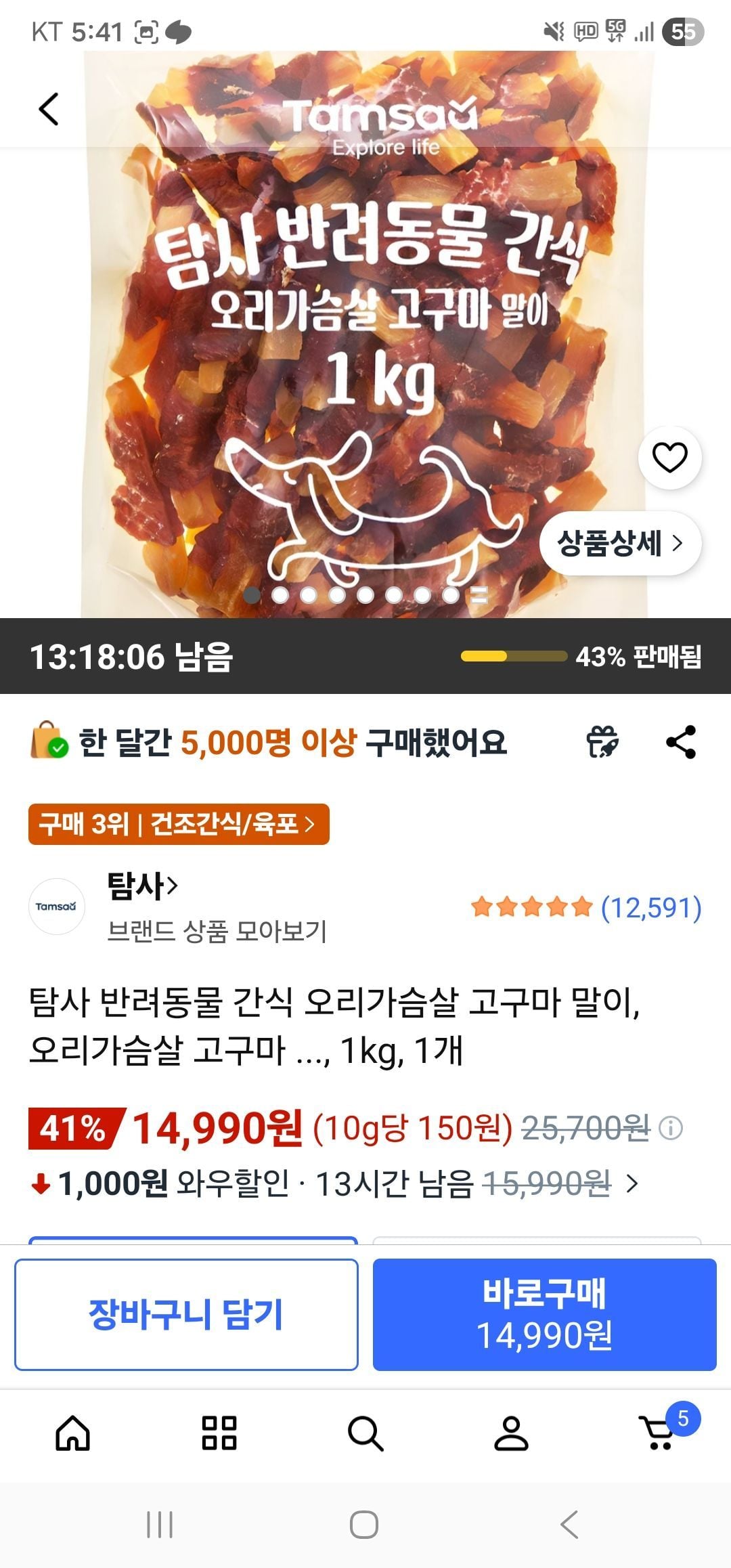Buy now with 바로구매 14,990원
This screenshot has width=731, height=1568.
tap(544, 1314)
